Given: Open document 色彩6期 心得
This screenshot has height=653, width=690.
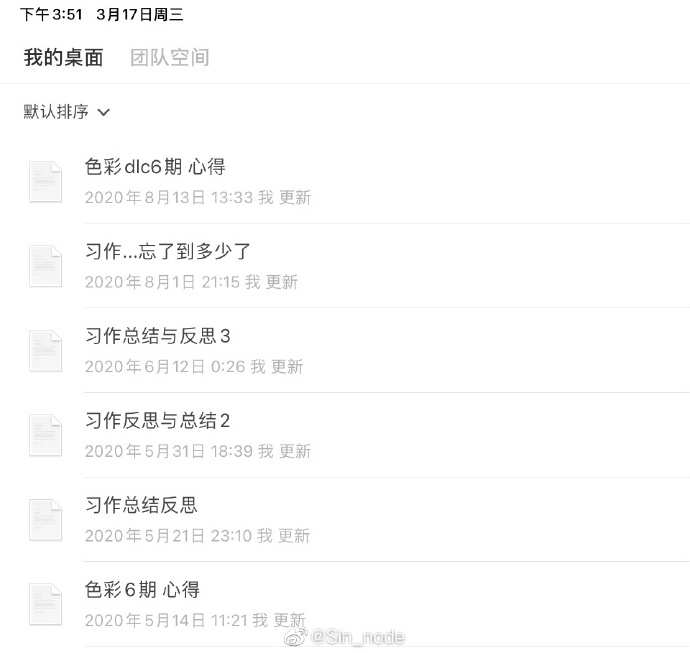Looking at the screenshot, I should pyautogui.click(x=143, y=590).
